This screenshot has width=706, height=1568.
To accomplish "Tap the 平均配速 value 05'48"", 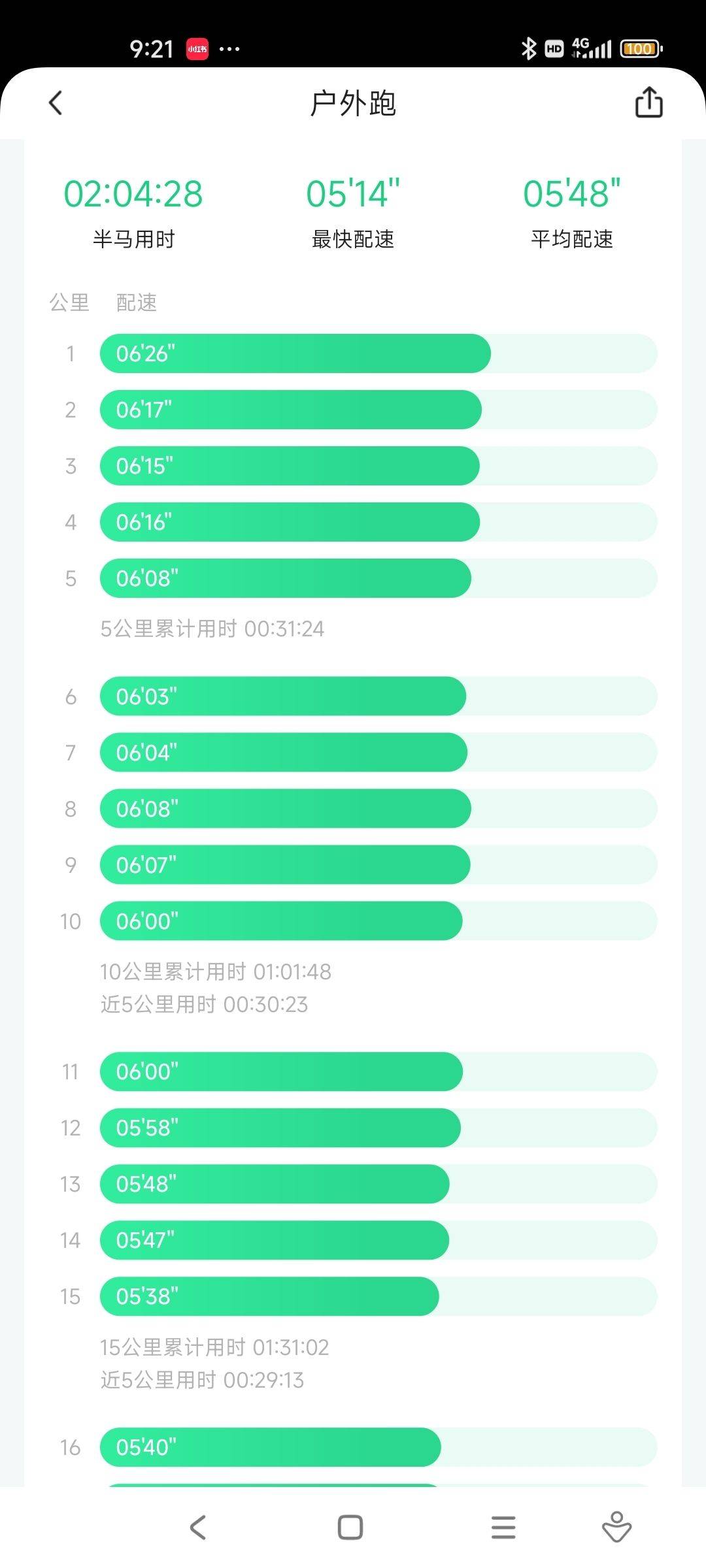I will coord(573,193).
